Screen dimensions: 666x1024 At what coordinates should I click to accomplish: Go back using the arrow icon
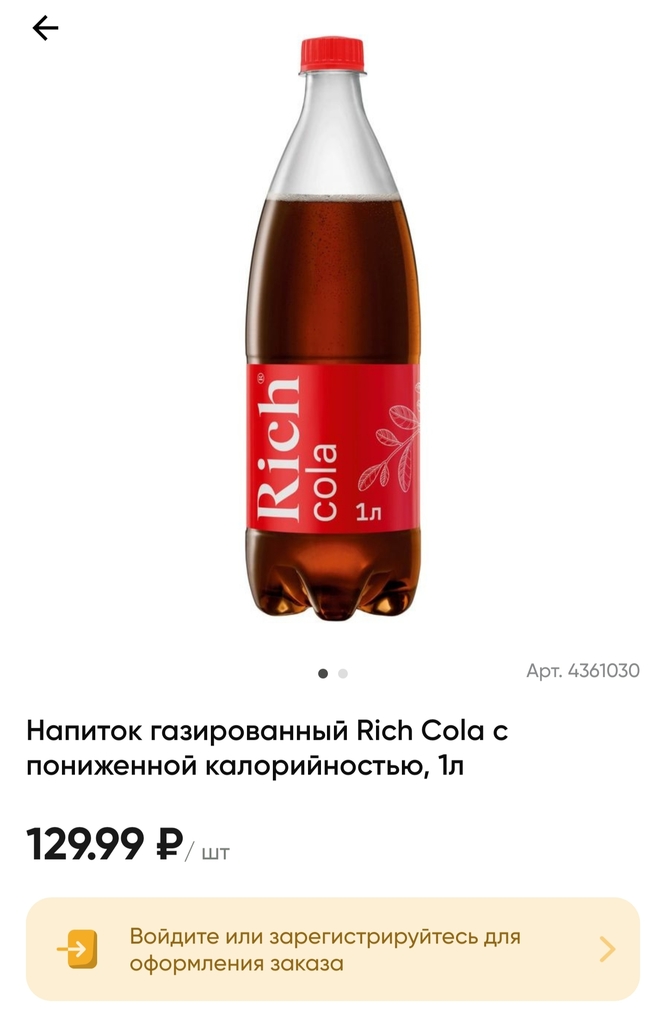[x=45, y=28]
